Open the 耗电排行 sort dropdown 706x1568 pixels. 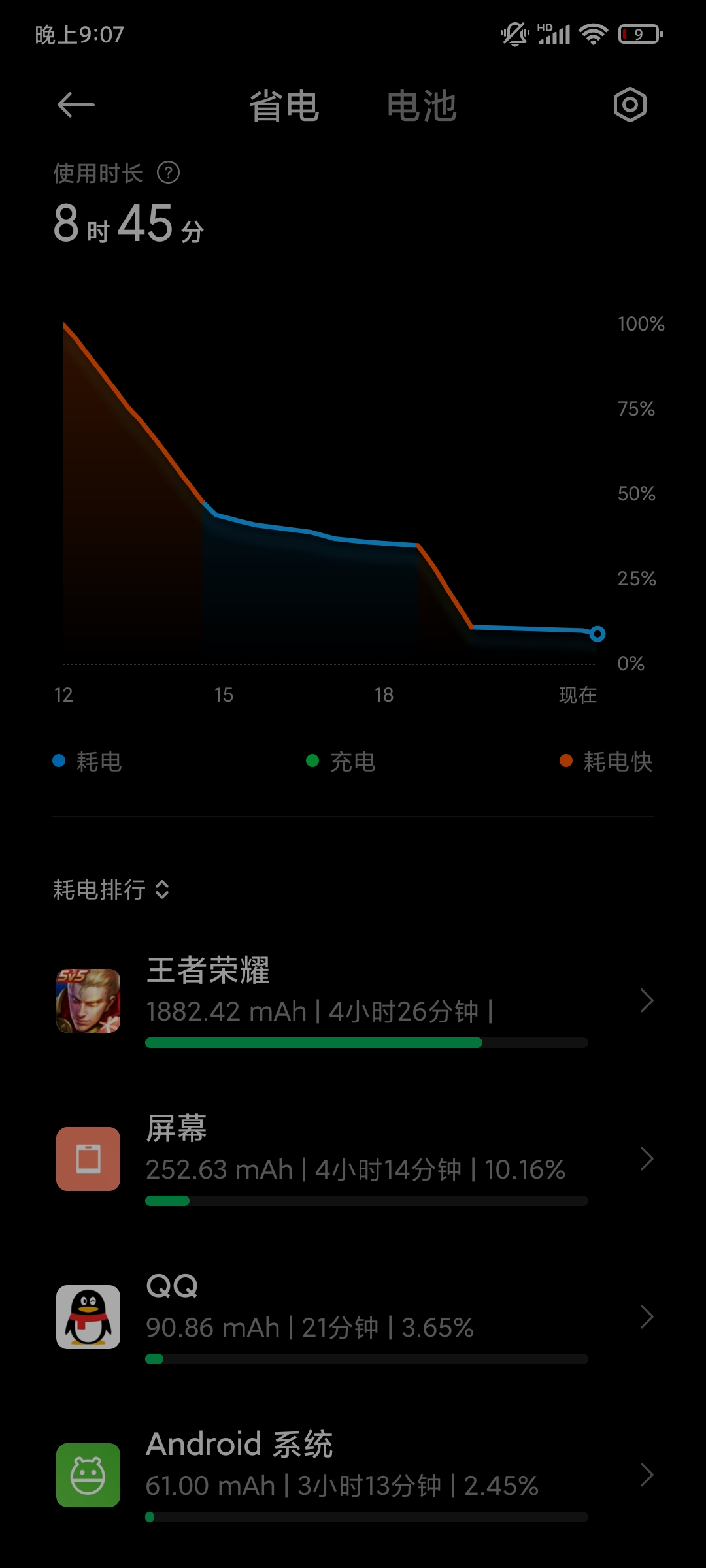coord(111,889)
